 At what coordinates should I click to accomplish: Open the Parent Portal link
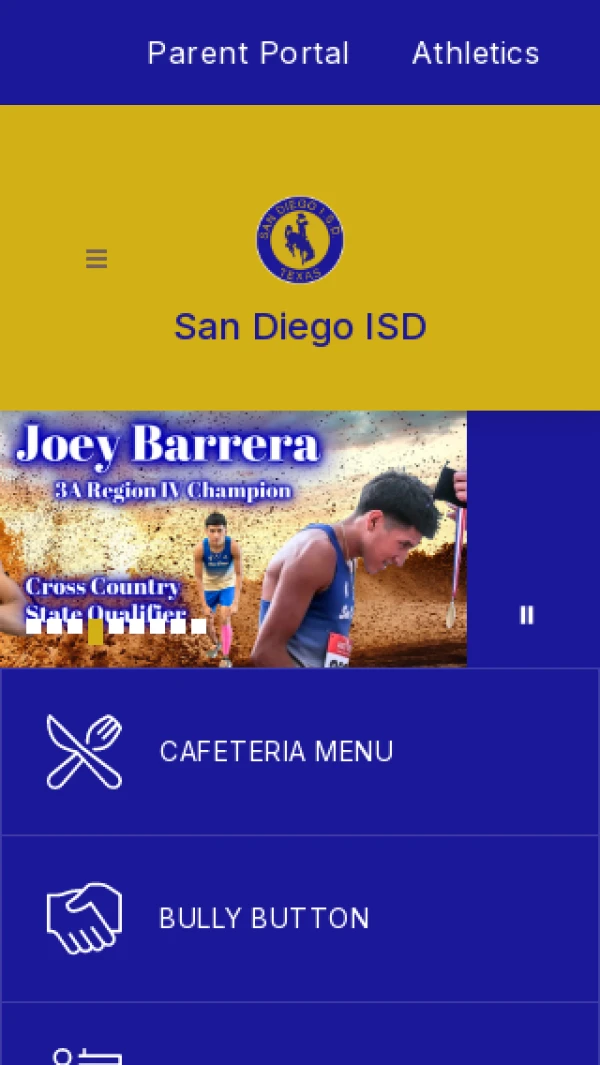coord(248,53)
